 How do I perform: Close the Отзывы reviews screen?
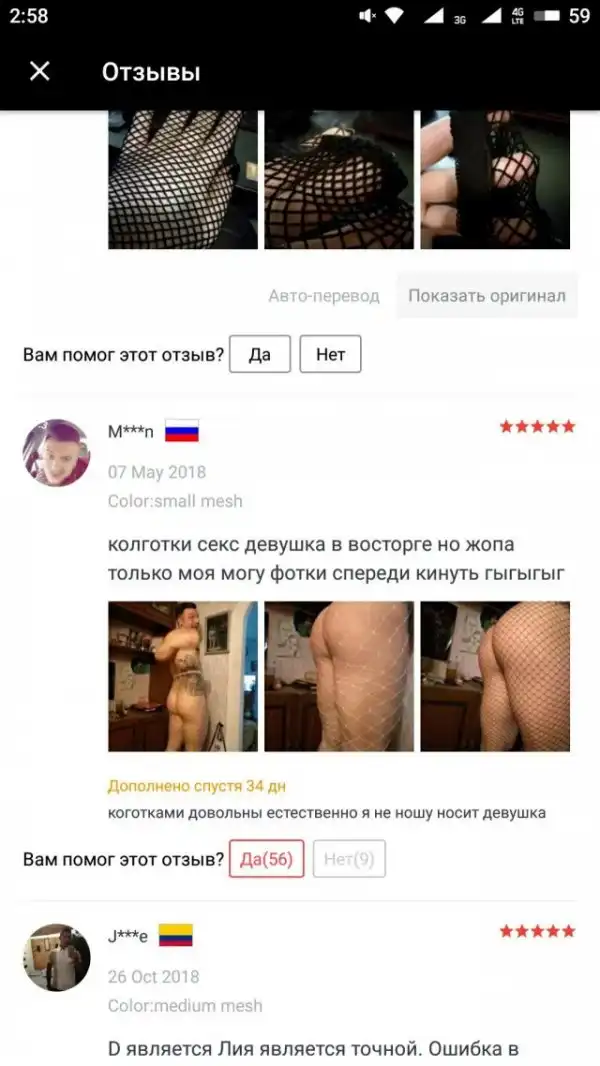[x=39, y=71]
